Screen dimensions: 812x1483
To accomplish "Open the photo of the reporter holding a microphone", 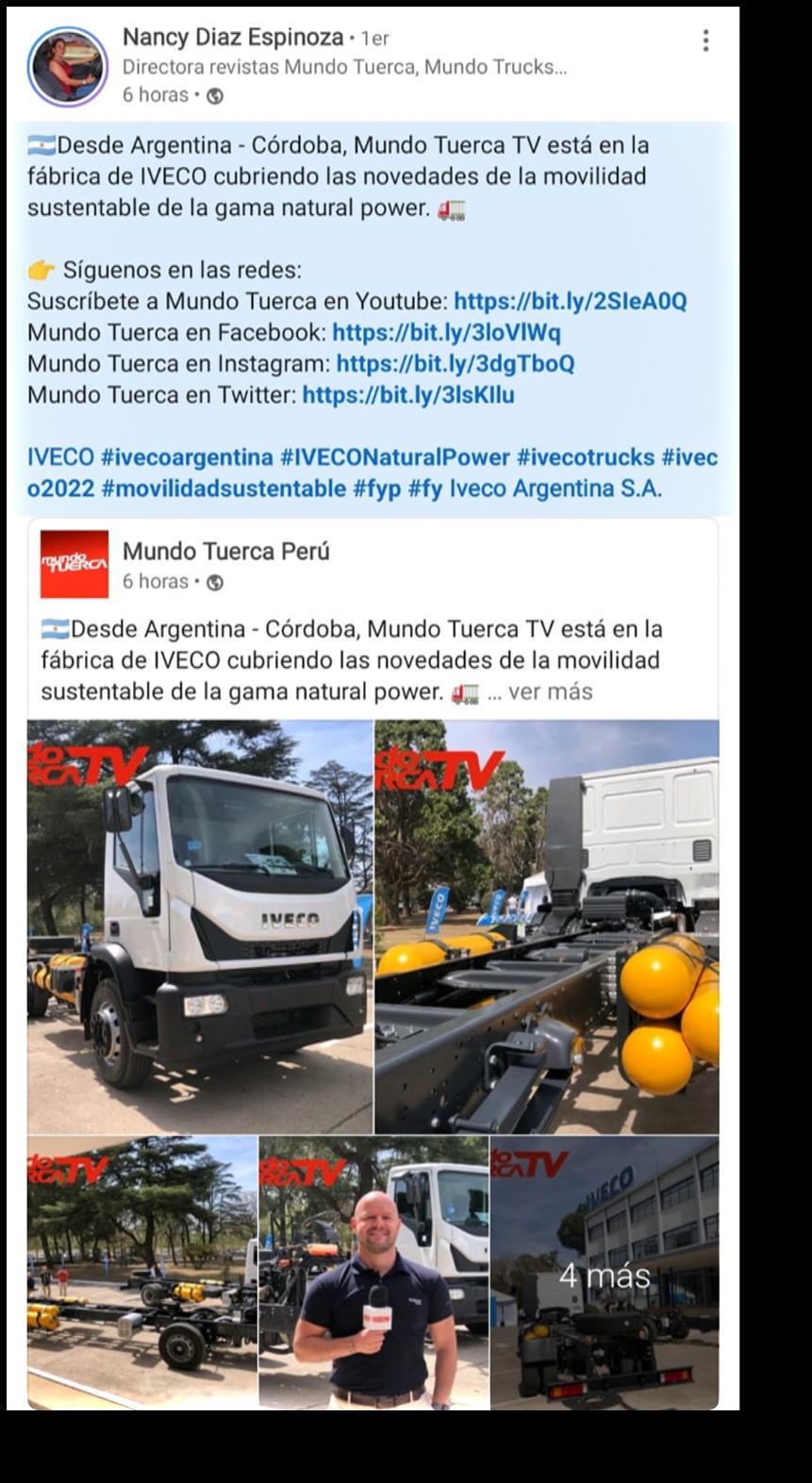I will click(373, 1272).
